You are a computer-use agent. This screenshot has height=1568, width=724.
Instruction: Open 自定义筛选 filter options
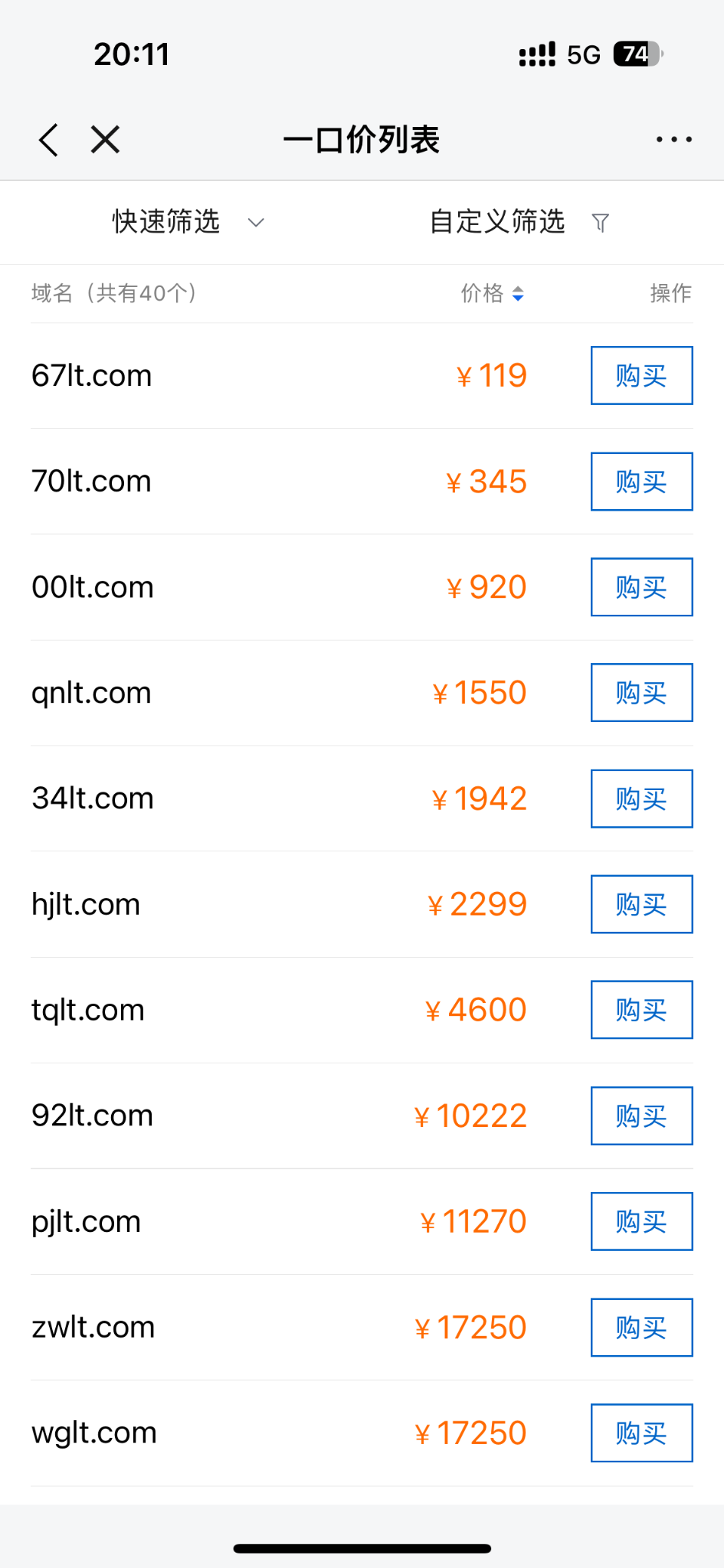[519, 222]
